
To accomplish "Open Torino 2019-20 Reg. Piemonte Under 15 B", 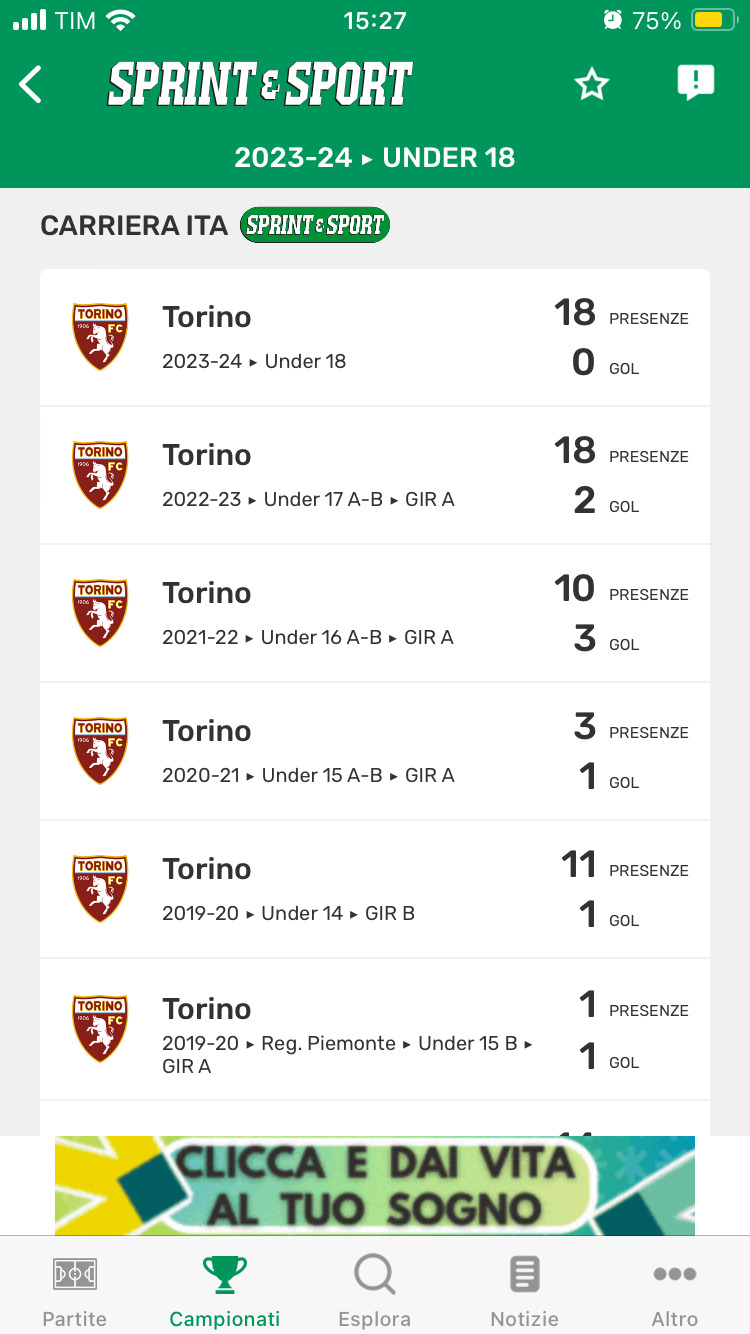I will pos(375,1030).
